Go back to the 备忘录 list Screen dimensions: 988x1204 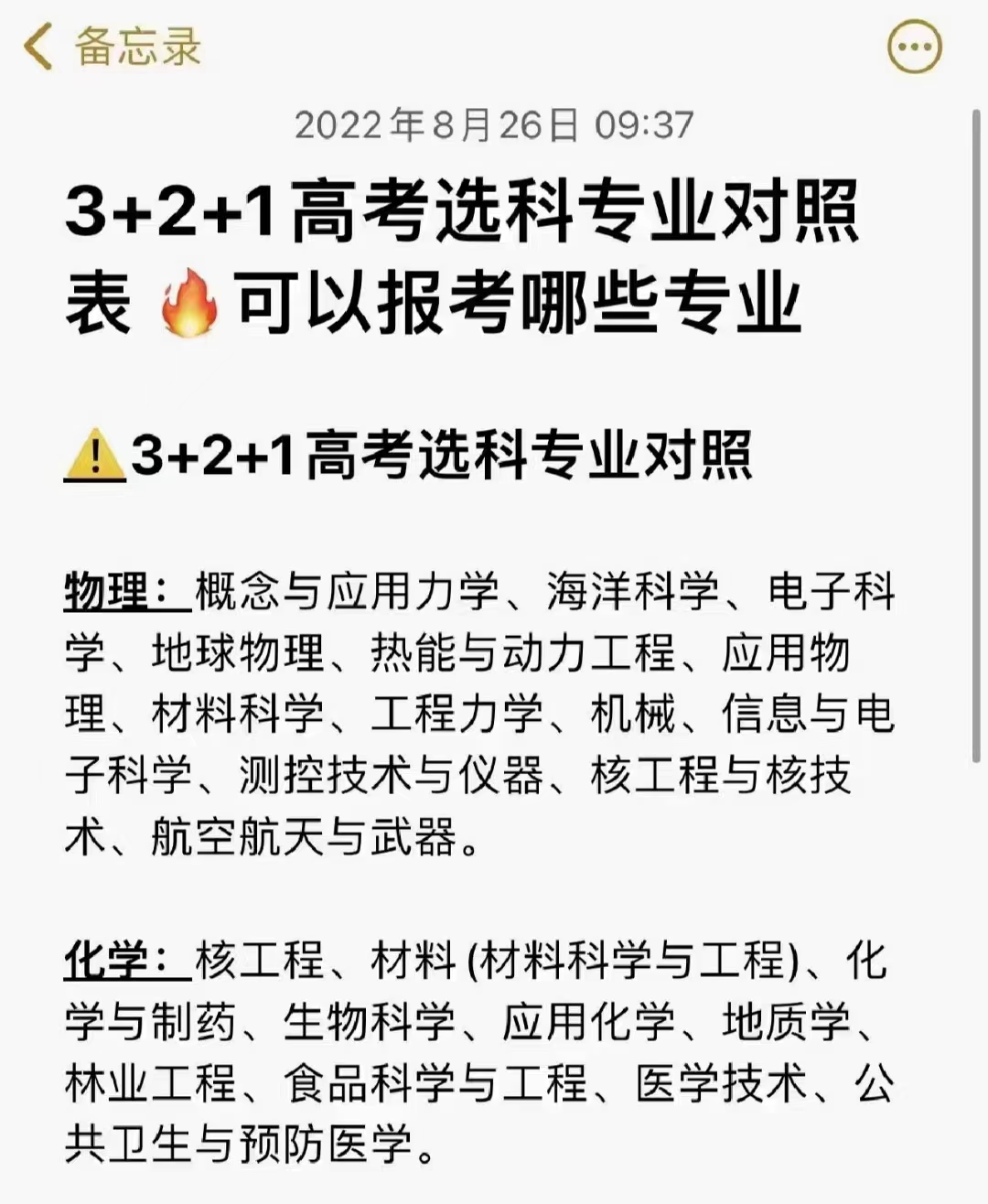point(112,47)
